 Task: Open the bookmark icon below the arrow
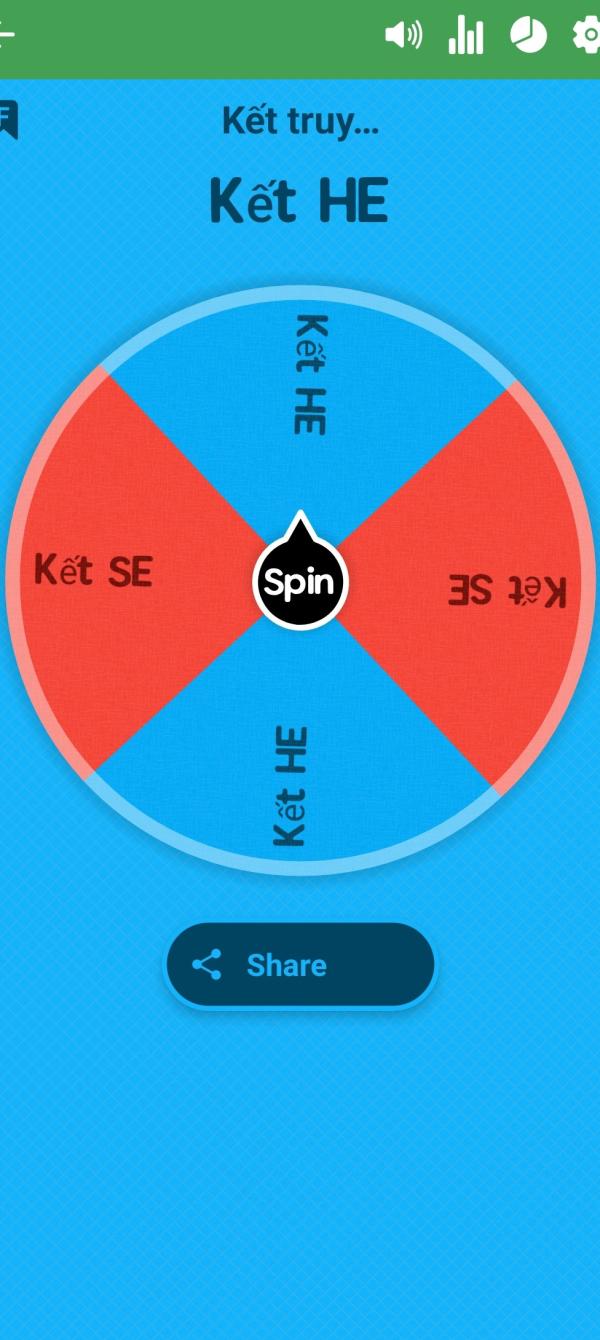8,120
